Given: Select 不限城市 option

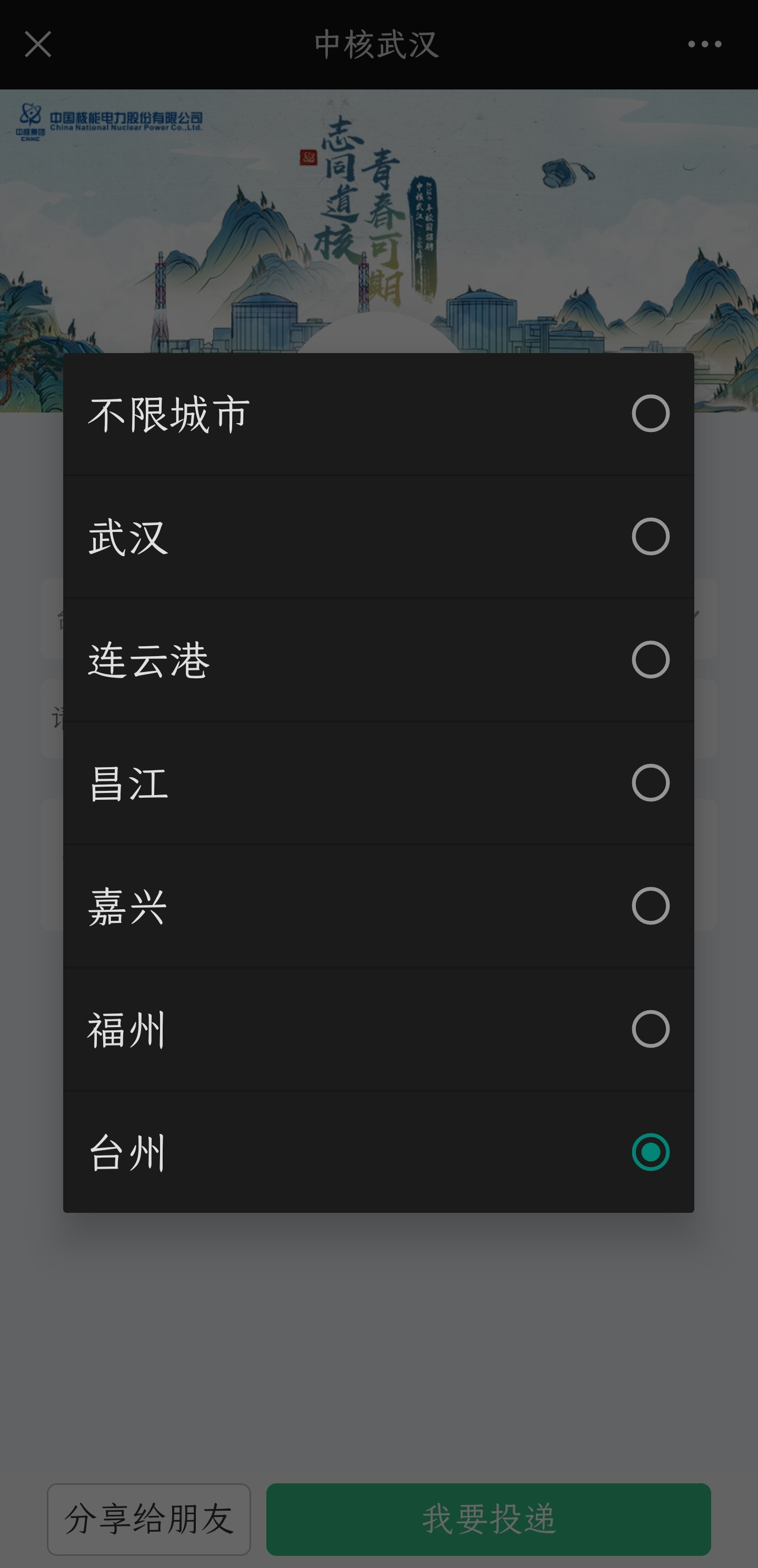Looking at the screenshot, I should [378, 414].
